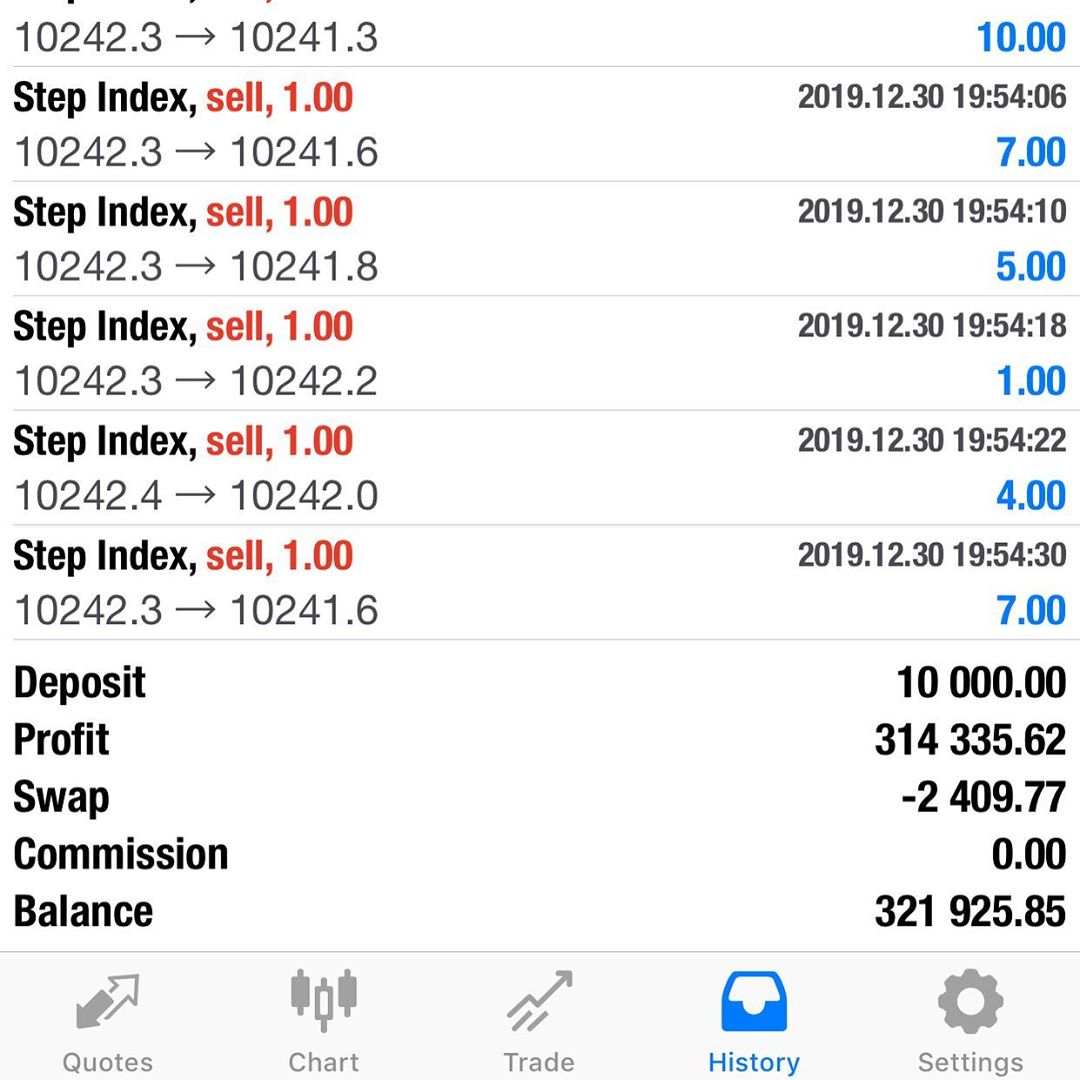Show details of the 19:54:30 Step Index trade

click(x=540, y=582)
